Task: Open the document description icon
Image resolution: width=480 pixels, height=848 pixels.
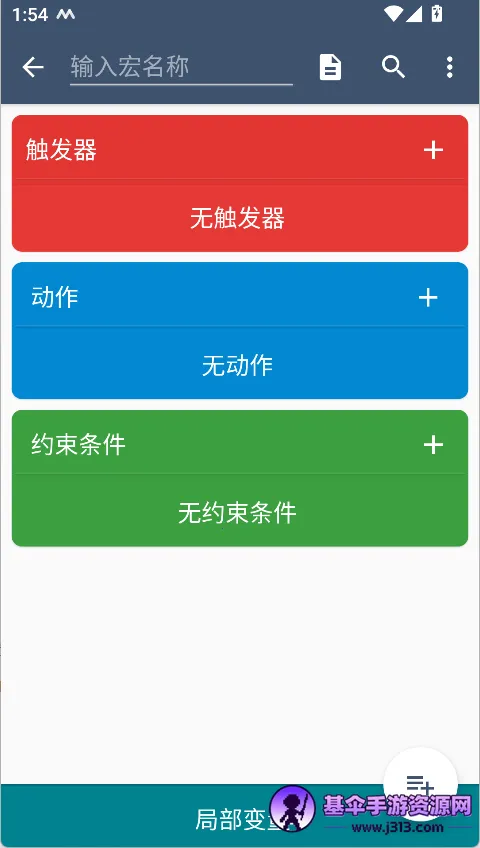Action: click(x=330, y=68)
